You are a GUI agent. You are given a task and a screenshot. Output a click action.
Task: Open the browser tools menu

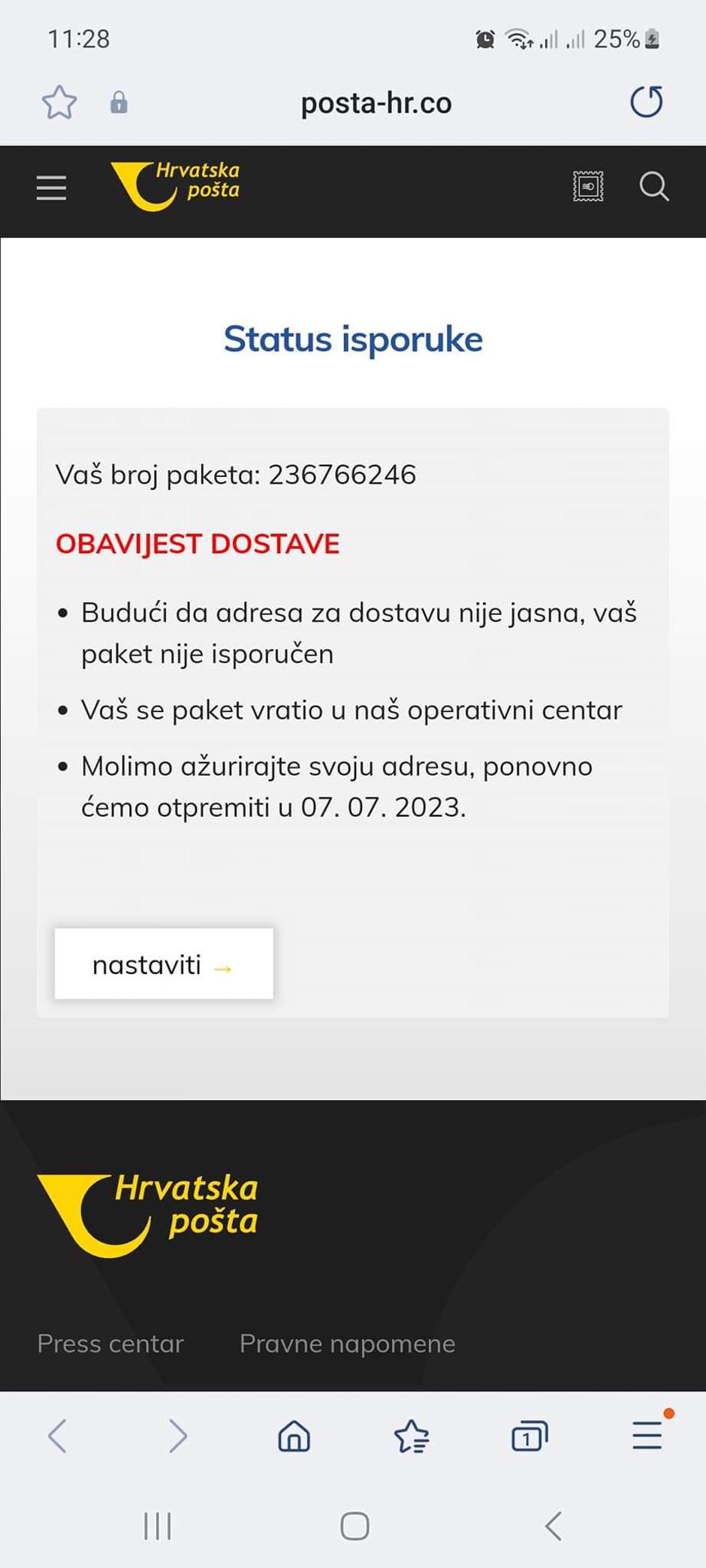point(647,1435)
